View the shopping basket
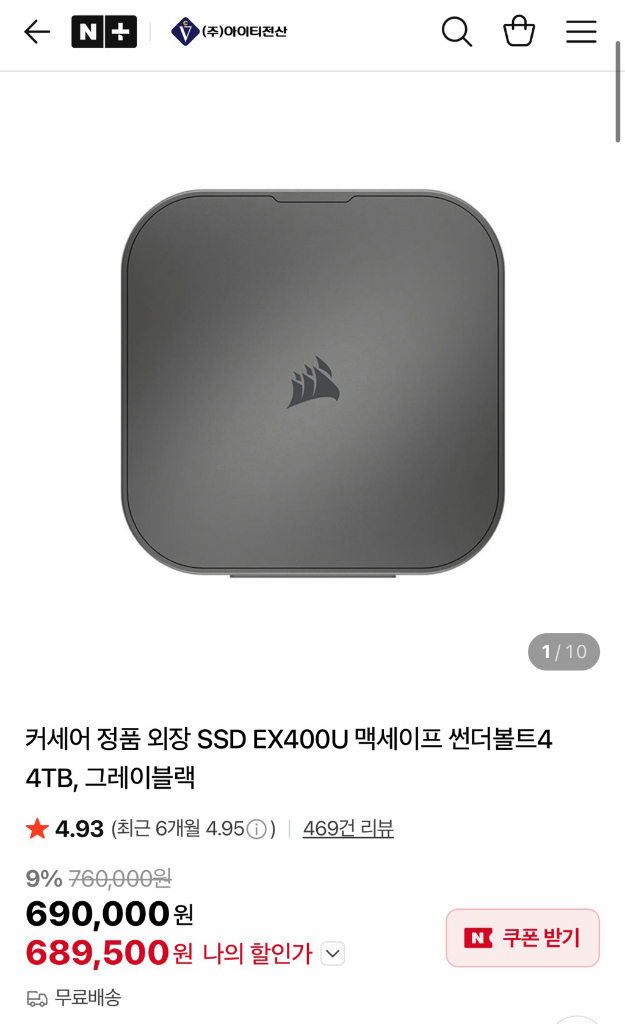The image size is (625, 1024). (519, 32)
